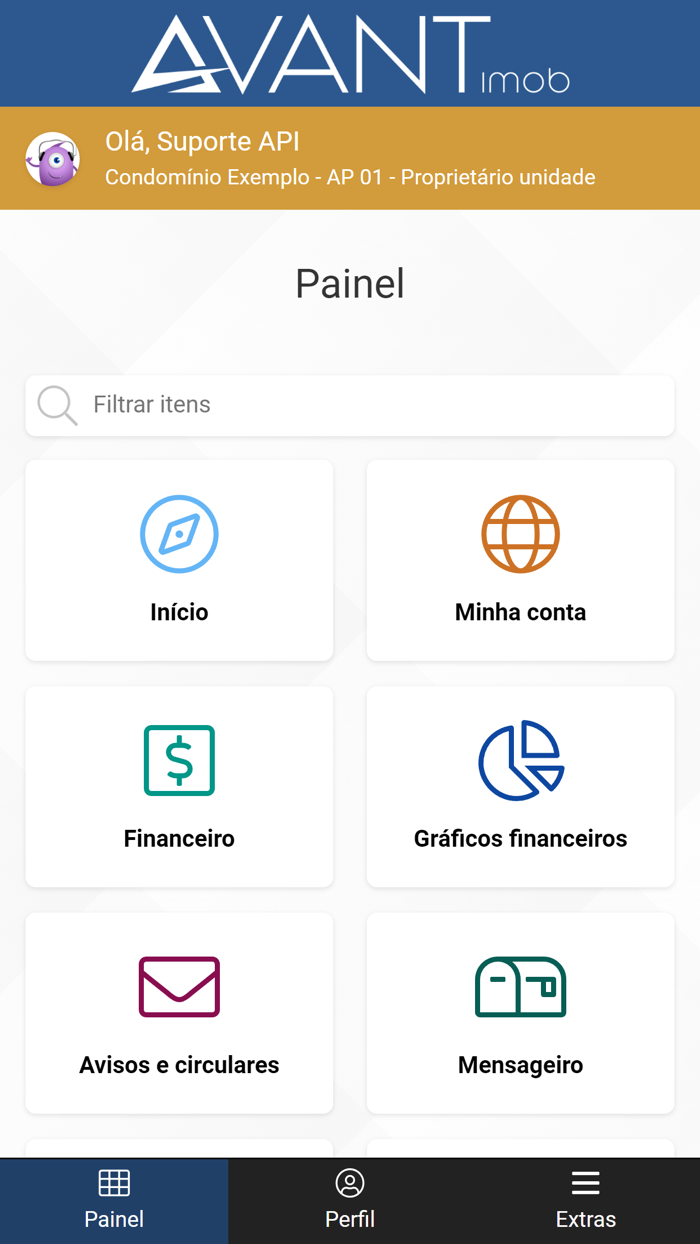This screenshot has height=1244, width=700.
Task: Open the Extras menu tab
Action: click(585, 1201)
